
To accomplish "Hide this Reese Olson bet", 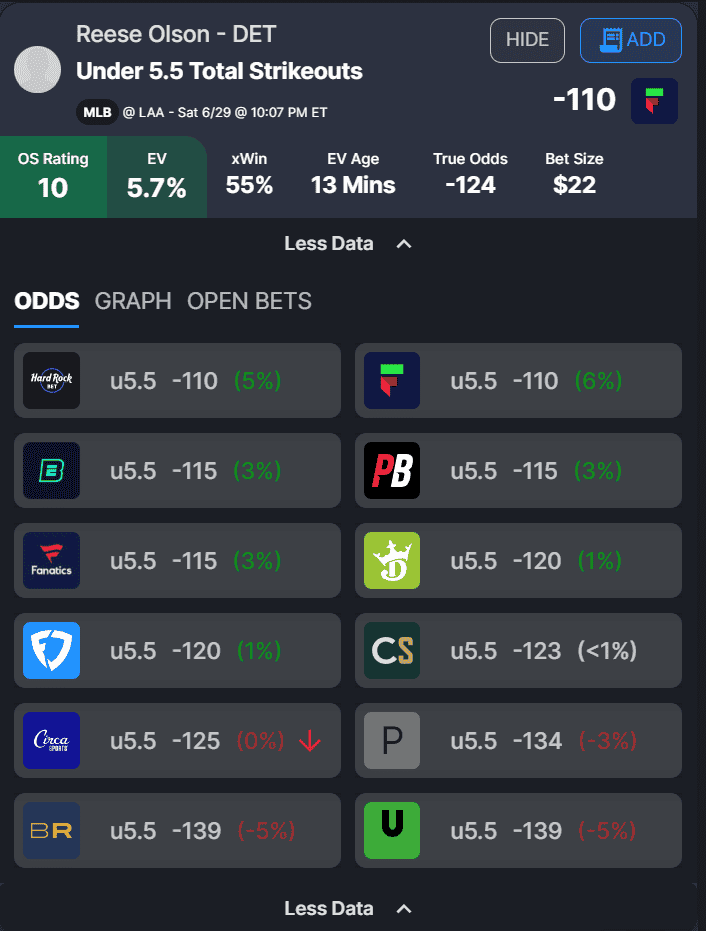I will pyautogui.click(x=527, y=40).
